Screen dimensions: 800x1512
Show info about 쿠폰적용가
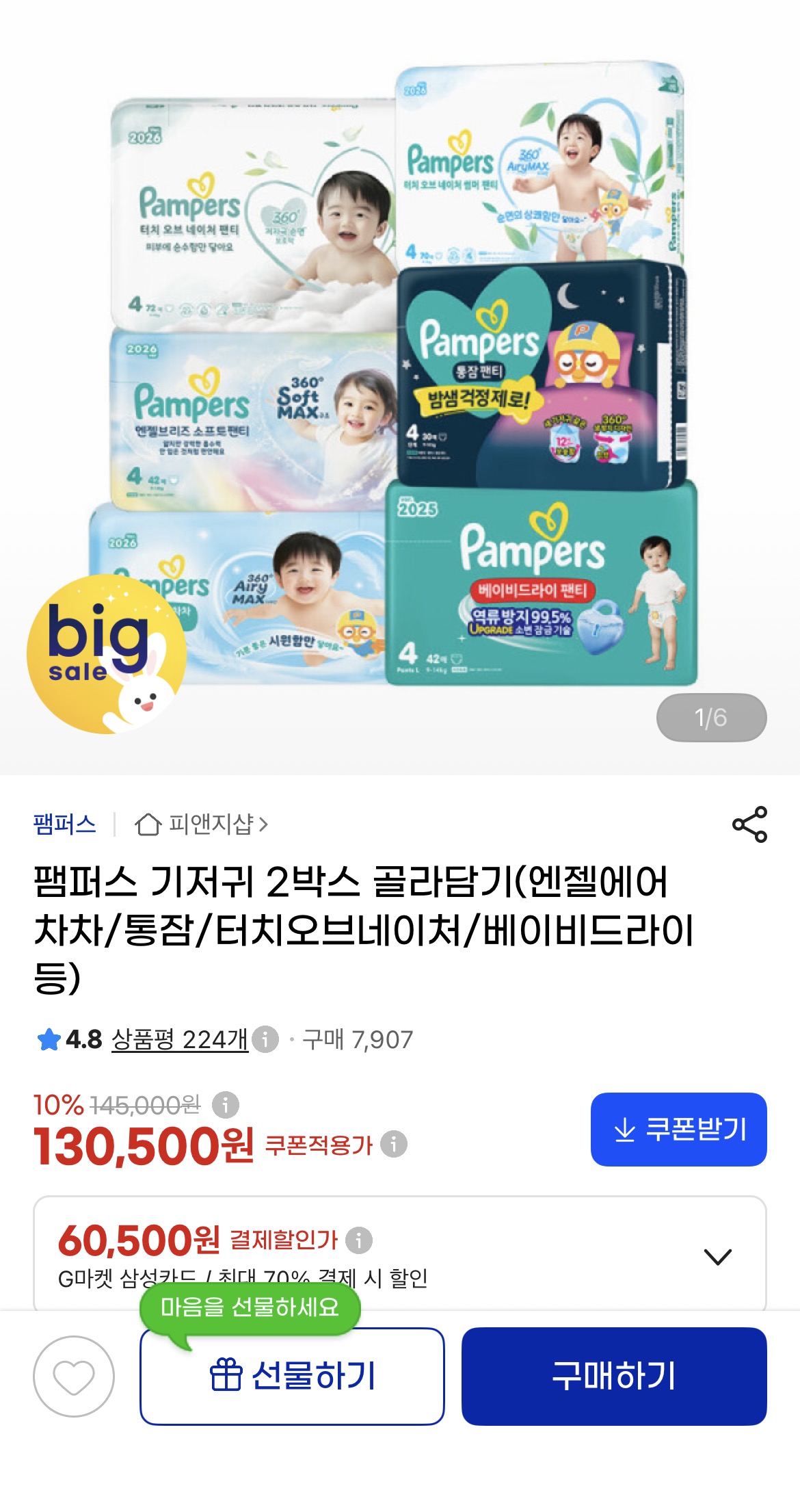pyautogui.click(x=394, y=1144)
